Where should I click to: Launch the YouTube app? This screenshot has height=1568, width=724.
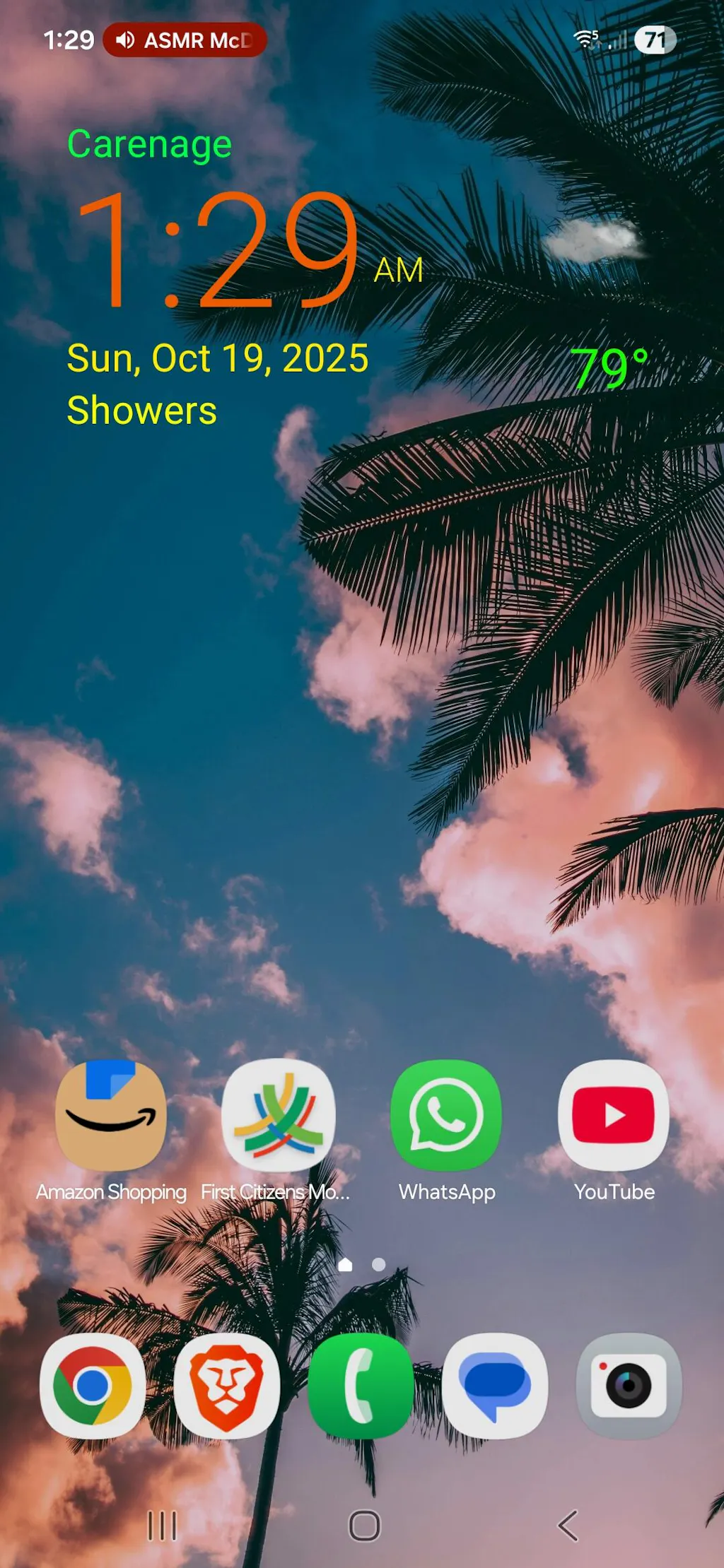pos(613,1115)
